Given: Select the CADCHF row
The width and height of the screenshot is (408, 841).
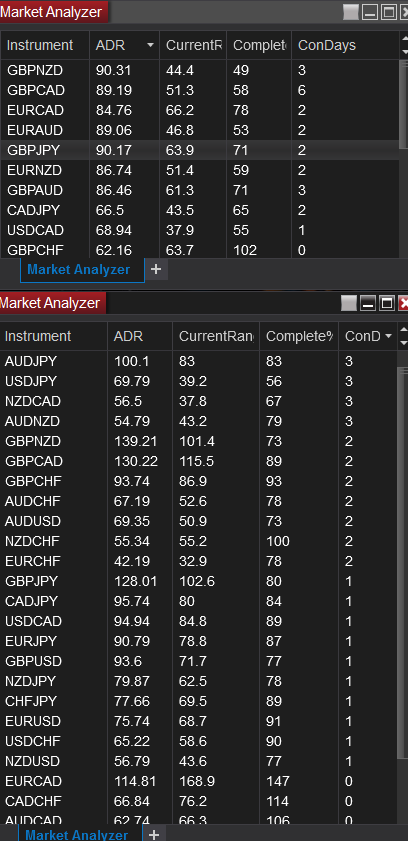Looking at the screenshot, I should pyautogui.click(x=198, y=801).
